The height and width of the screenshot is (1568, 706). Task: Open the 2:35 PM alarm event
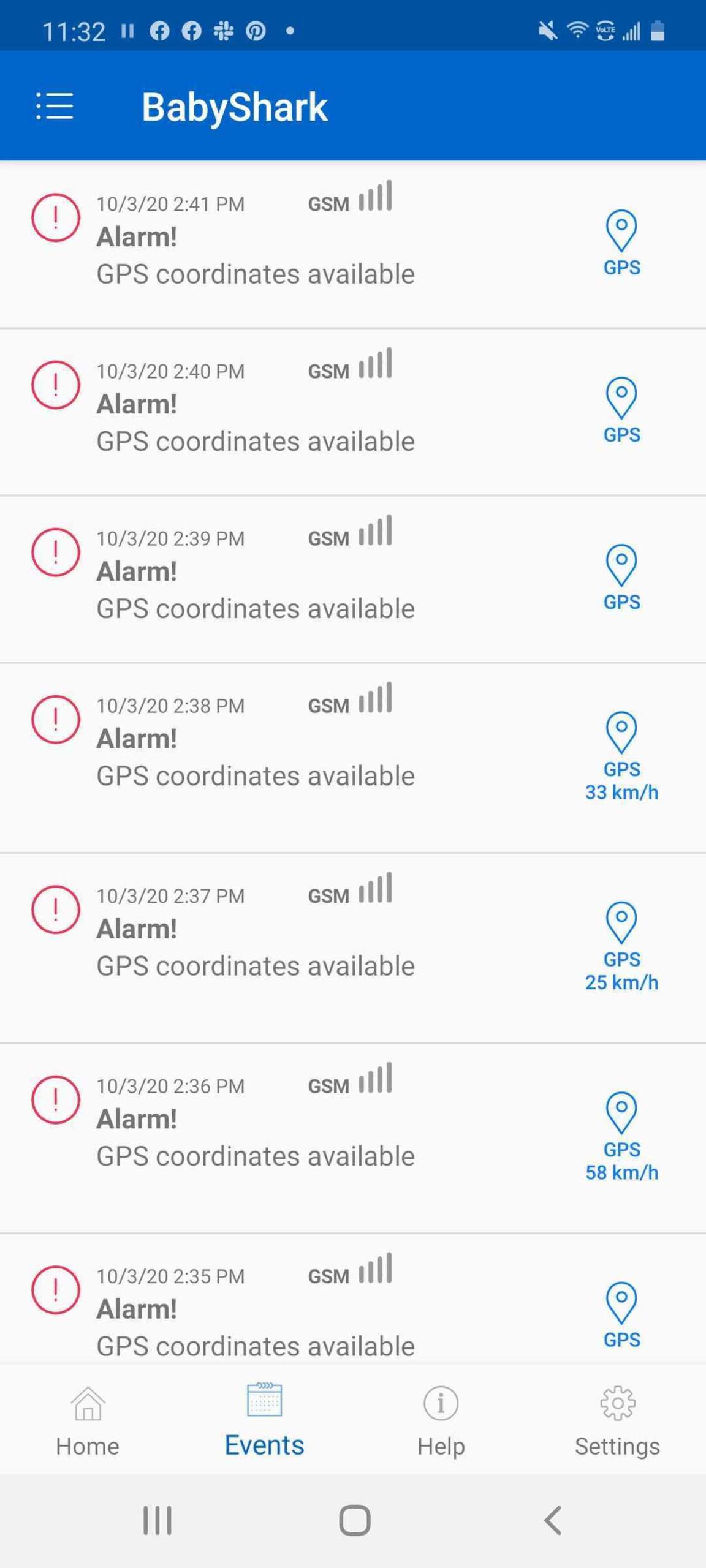pyautogui.click(x=255, y=1311)
